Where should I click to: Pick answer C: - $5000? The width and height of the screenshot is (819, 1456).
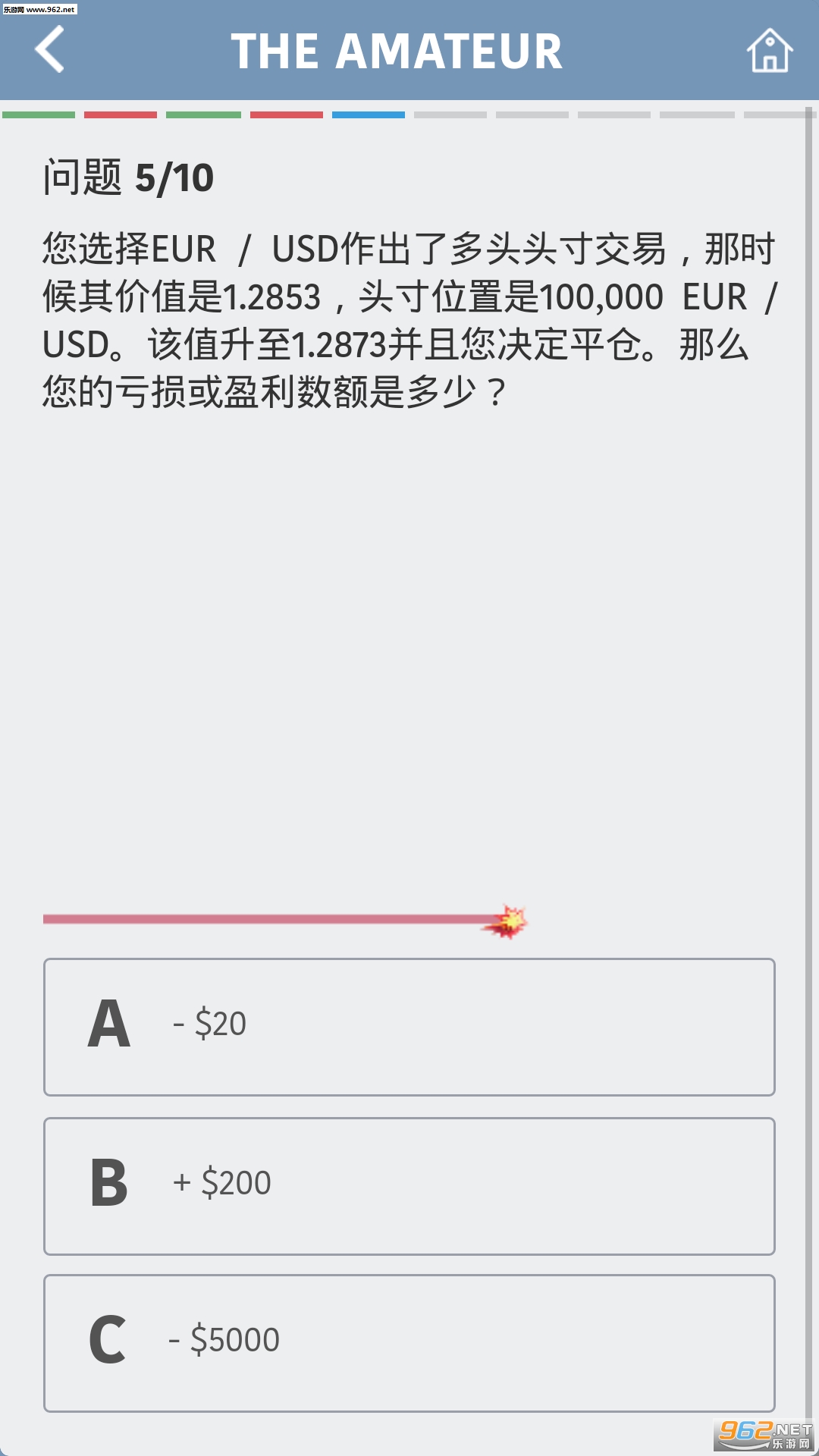pyautogui.click(x=409, y=1343)
